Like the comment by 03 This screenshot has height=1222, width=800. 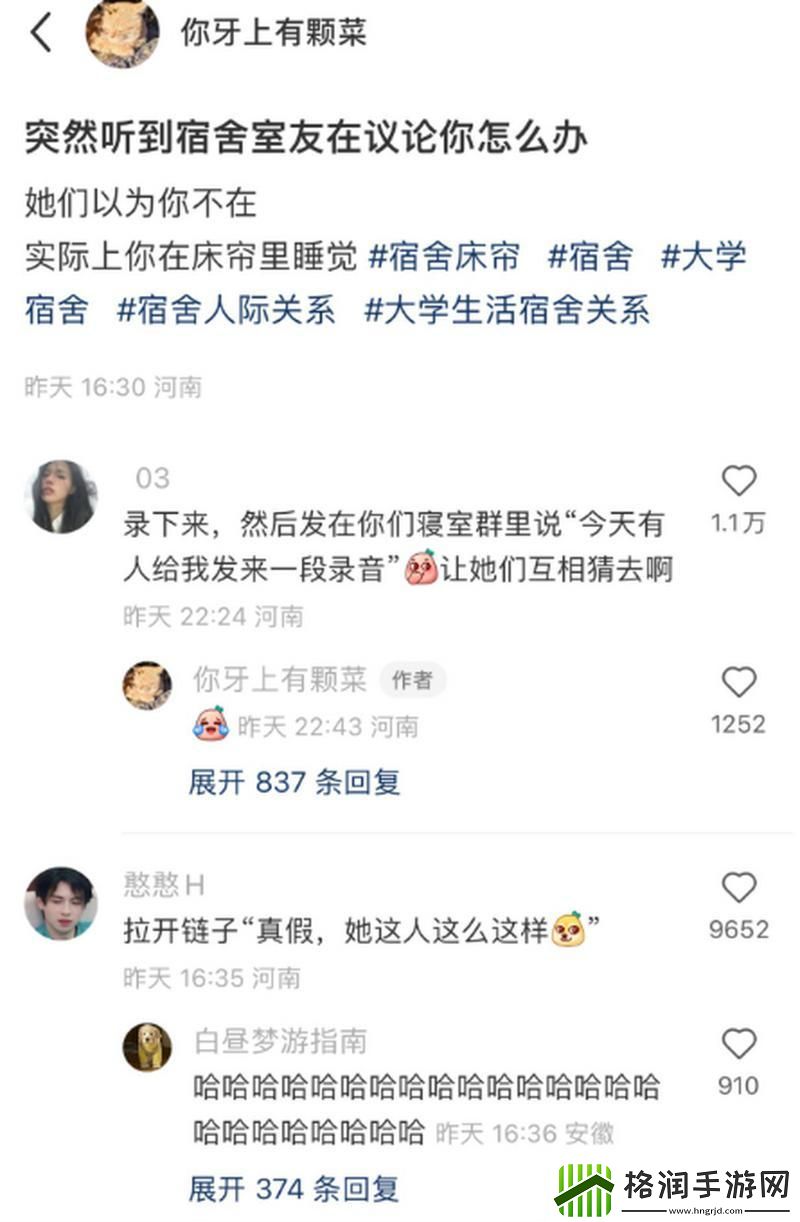(738, 483)
